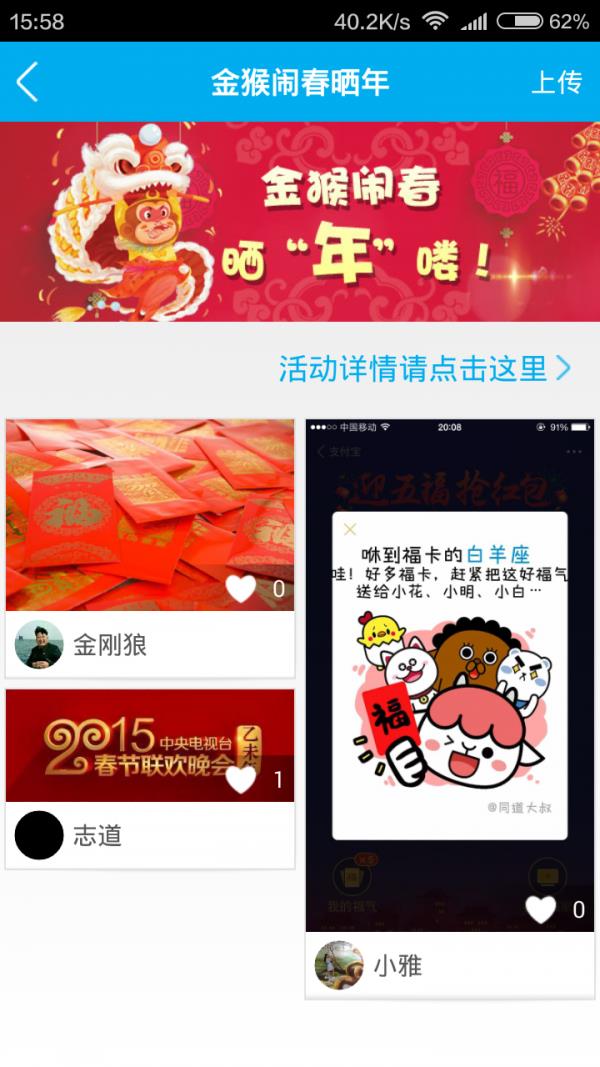Image resolution: width=600 pixels, height=1067 pixels.
Task: Open the red envelopes photo by 金刚狼
Action: (x=150, y=500)
